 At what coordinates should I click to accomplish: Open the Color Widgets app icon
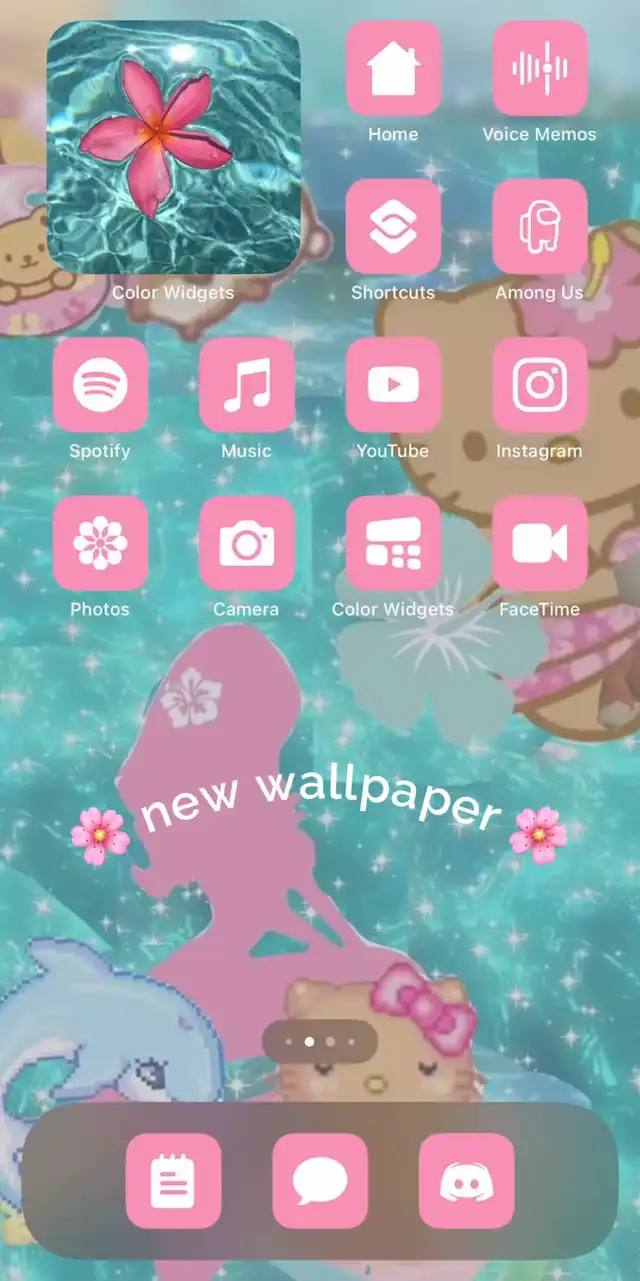(393, 543)
